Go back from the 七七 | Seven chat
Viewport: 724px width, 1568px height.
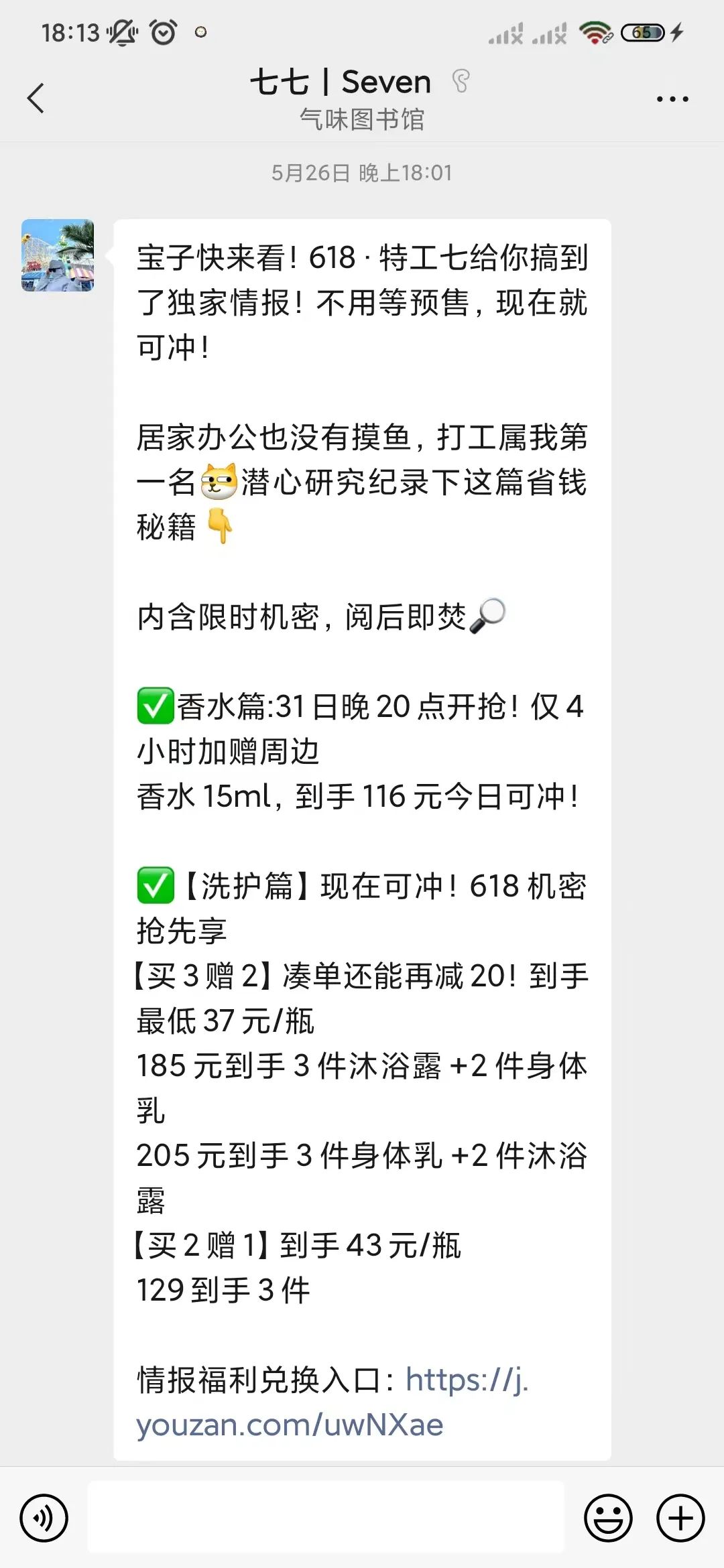(x=36, y=99)
